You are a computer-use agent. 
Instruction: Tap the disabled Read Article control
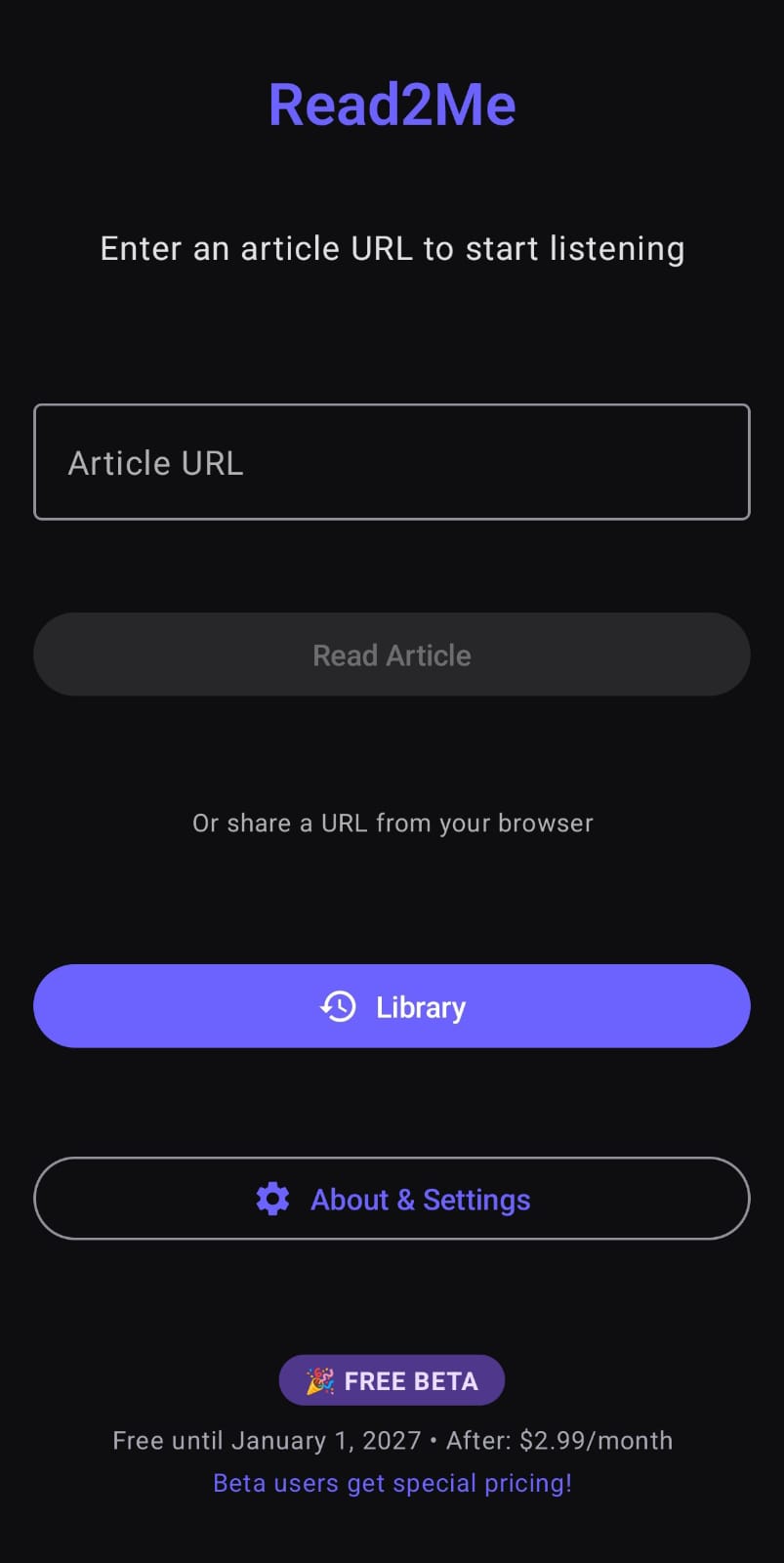(x=392, y=655)
